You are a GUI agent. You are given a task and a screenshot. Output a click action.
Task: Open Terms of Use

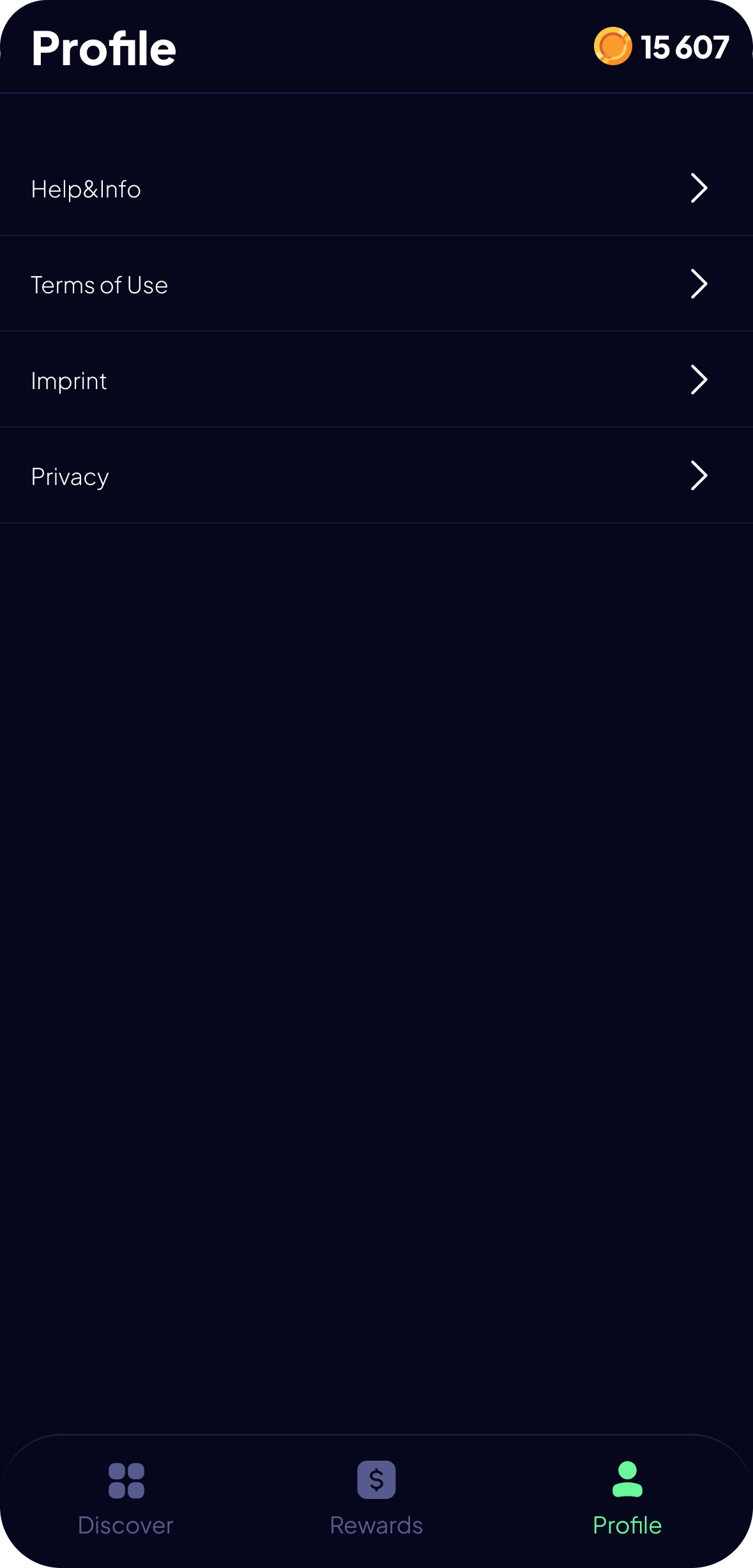point(376,284)
